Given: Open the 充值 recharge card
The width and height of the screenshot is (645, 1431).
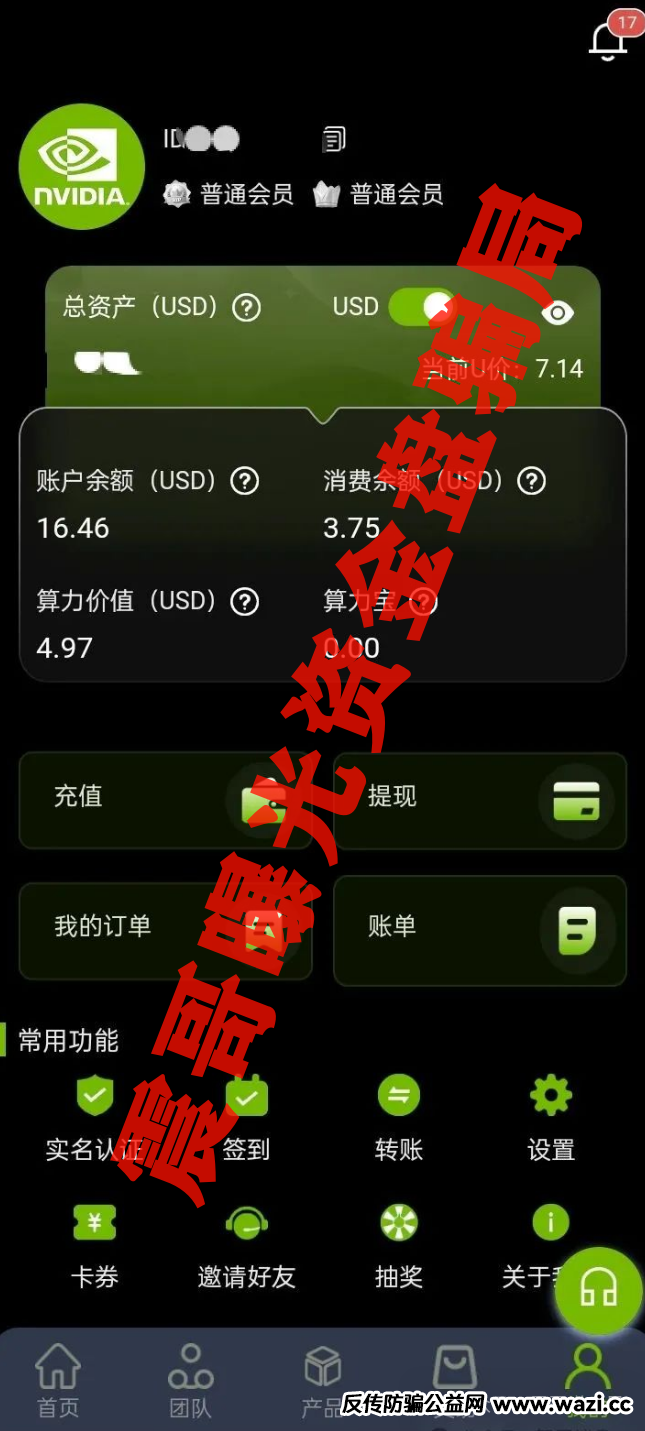Looking at the screenshot, I should click(166, 799).
